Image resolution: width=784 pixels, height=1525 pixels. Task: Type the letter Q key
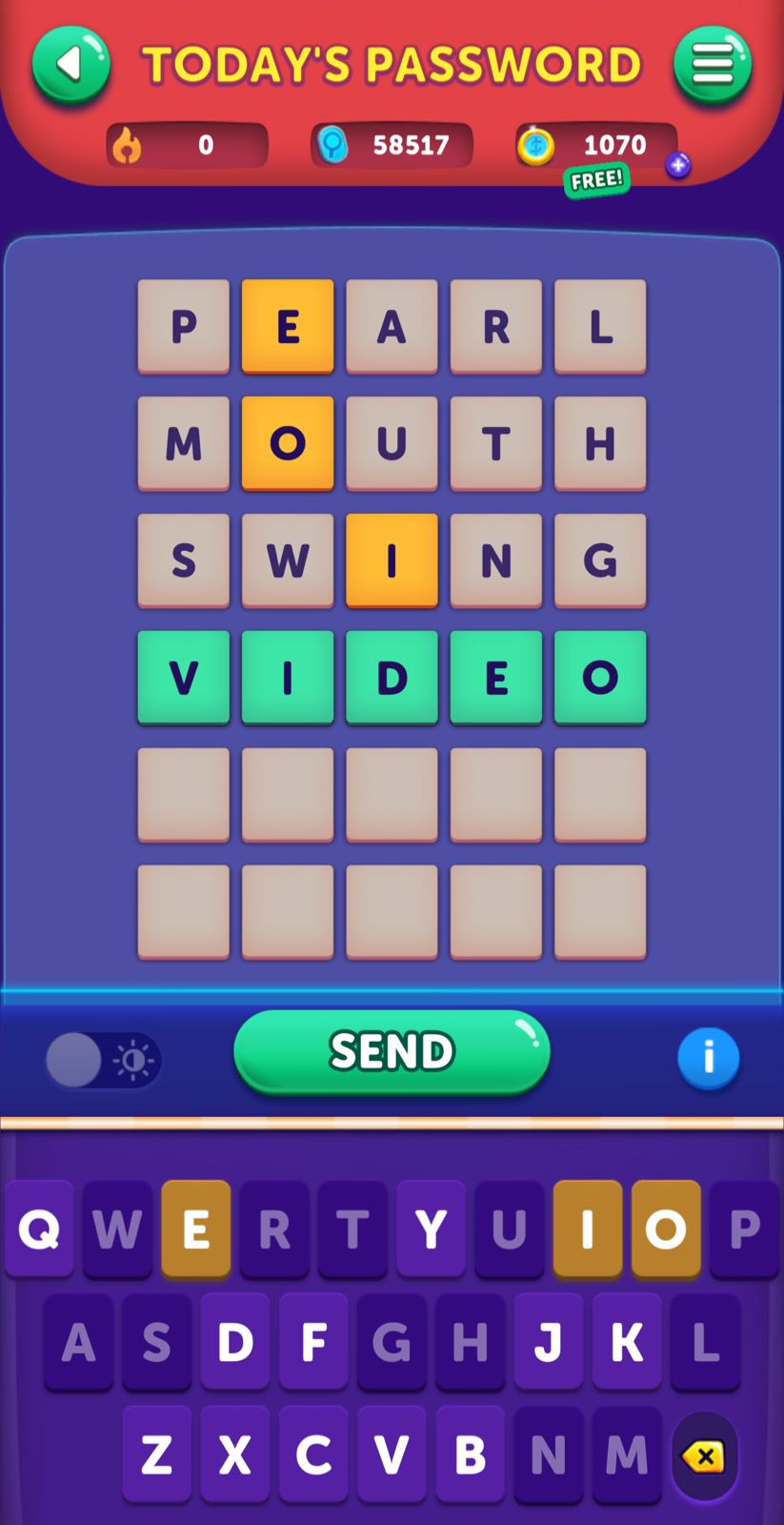pos(39,1230)
